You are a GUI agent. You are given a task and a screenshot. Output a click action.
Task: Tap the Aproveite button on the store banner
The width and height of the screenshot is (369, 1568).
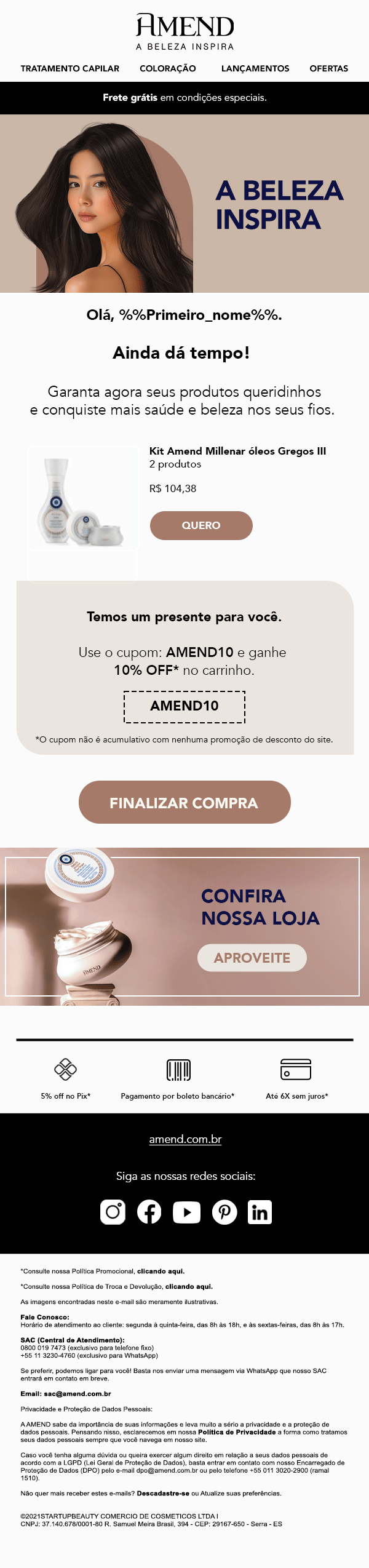[252, 957]
